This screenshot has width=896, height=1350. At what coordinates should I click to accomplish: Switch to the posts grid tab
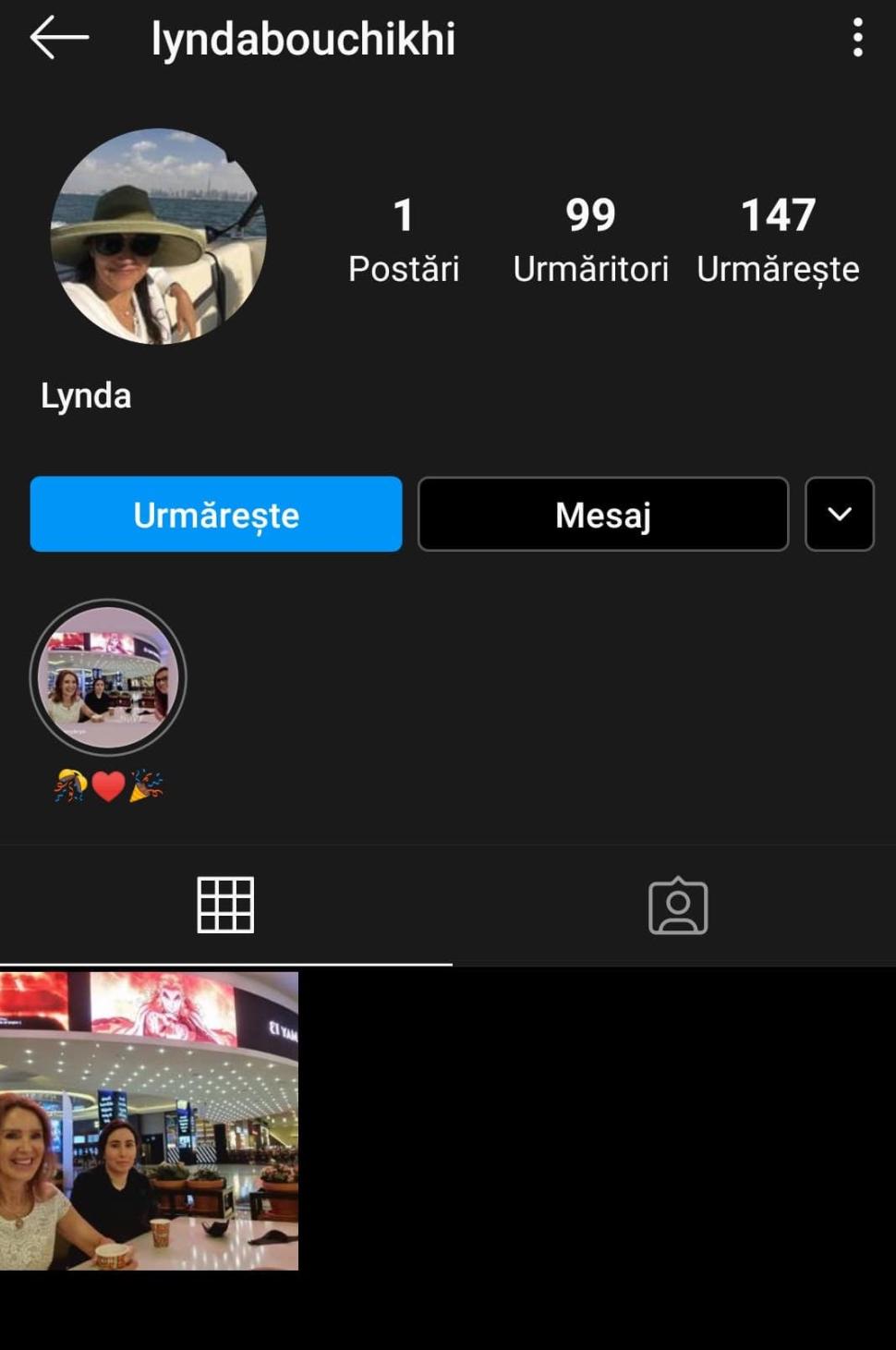pyautogui.click(x=225, y=906)
